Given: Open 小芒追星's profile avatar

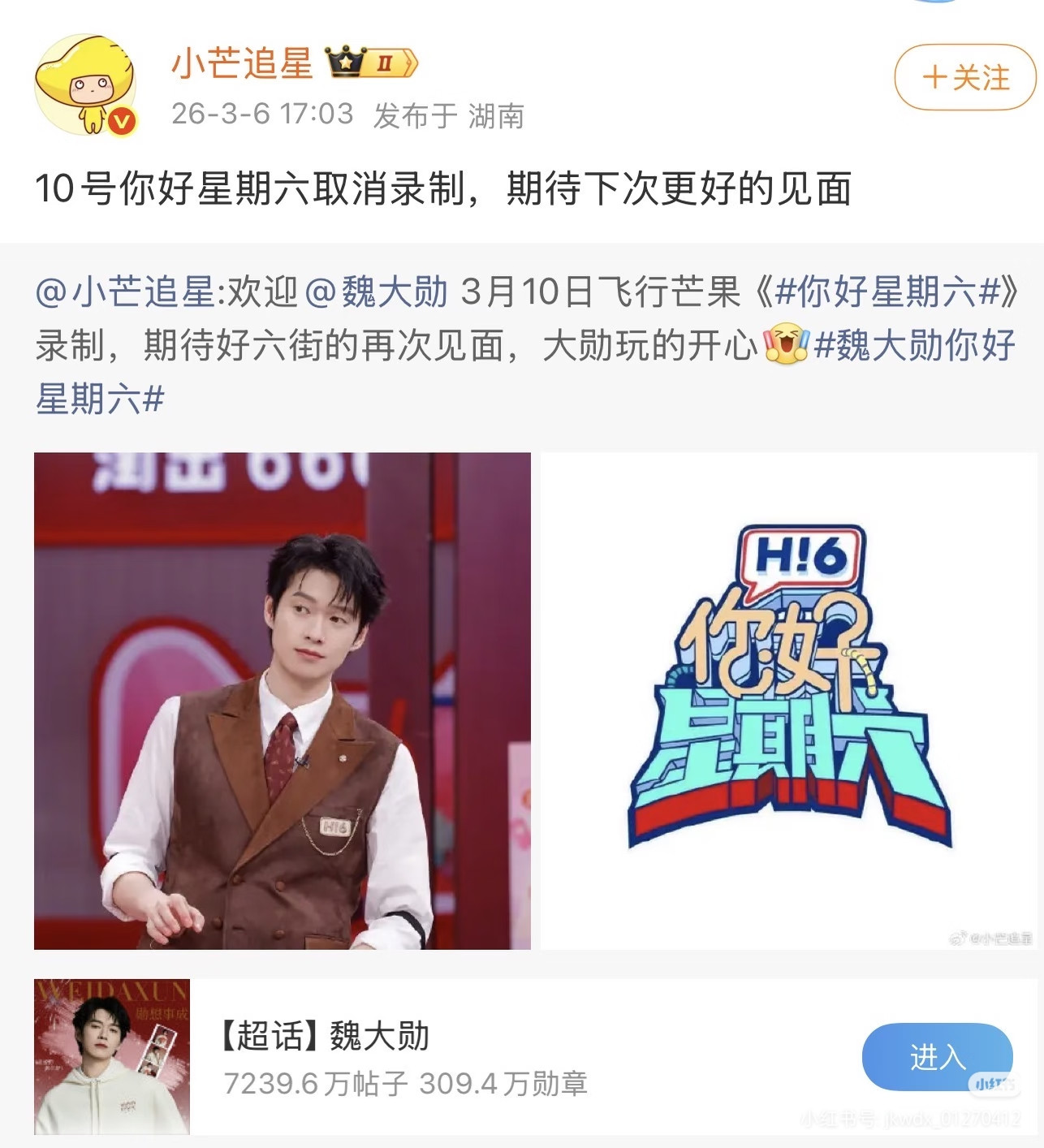Looking at the screenshot, I should (84, 84).
